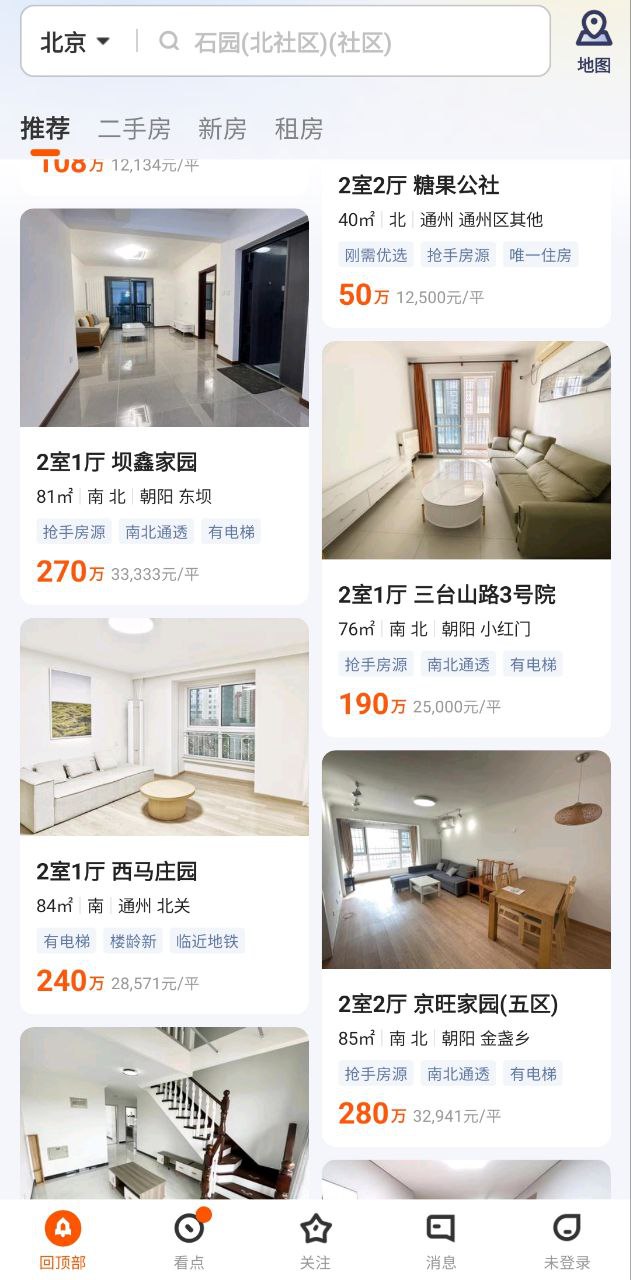Open the 未登录 account tab
Viewport: 631px width, 1280px height.
tap(567, 1240)
